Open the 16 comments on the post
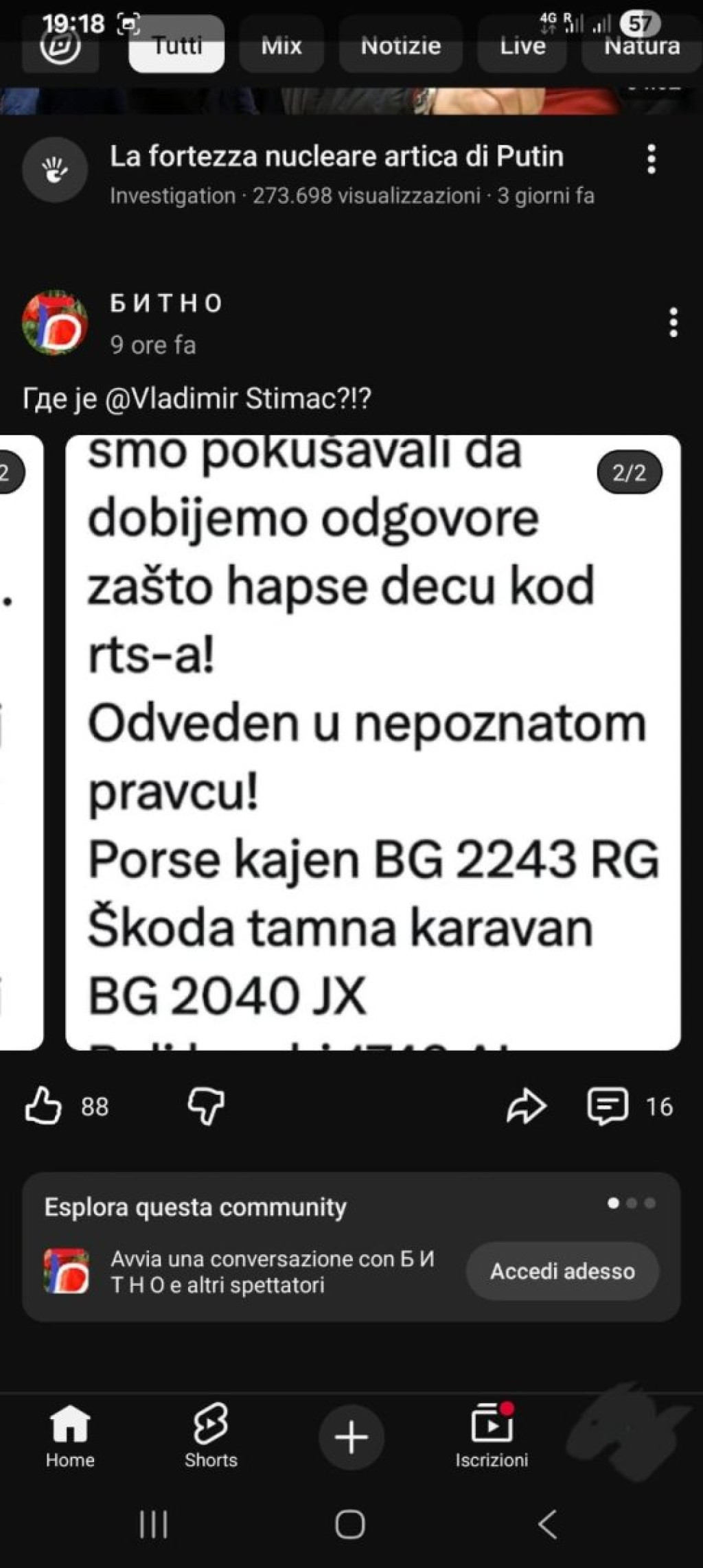Viewport: 703px width, 1568px height. 608,1106
